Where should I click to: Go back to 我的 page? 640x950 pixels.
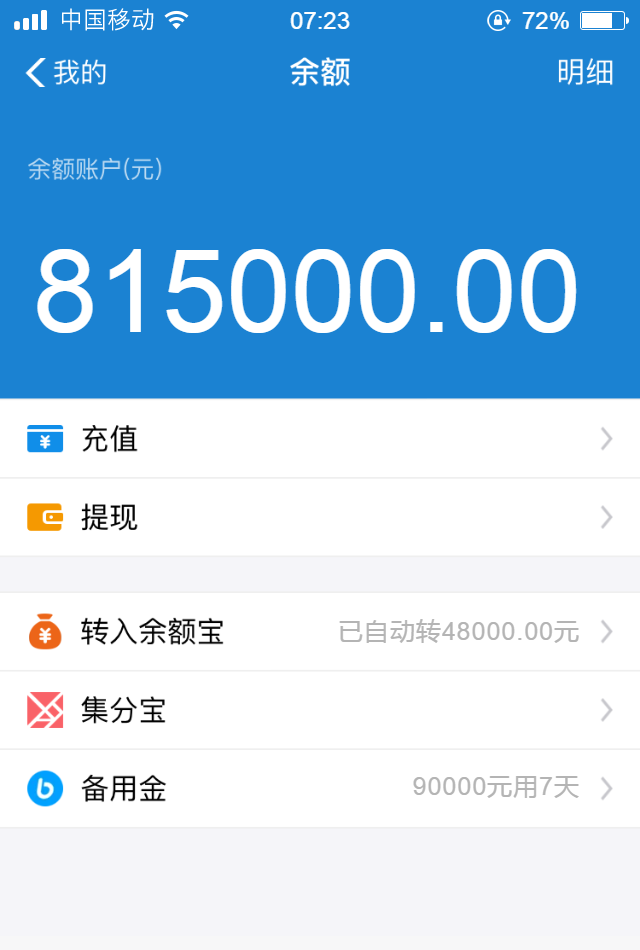pos(66,72)
